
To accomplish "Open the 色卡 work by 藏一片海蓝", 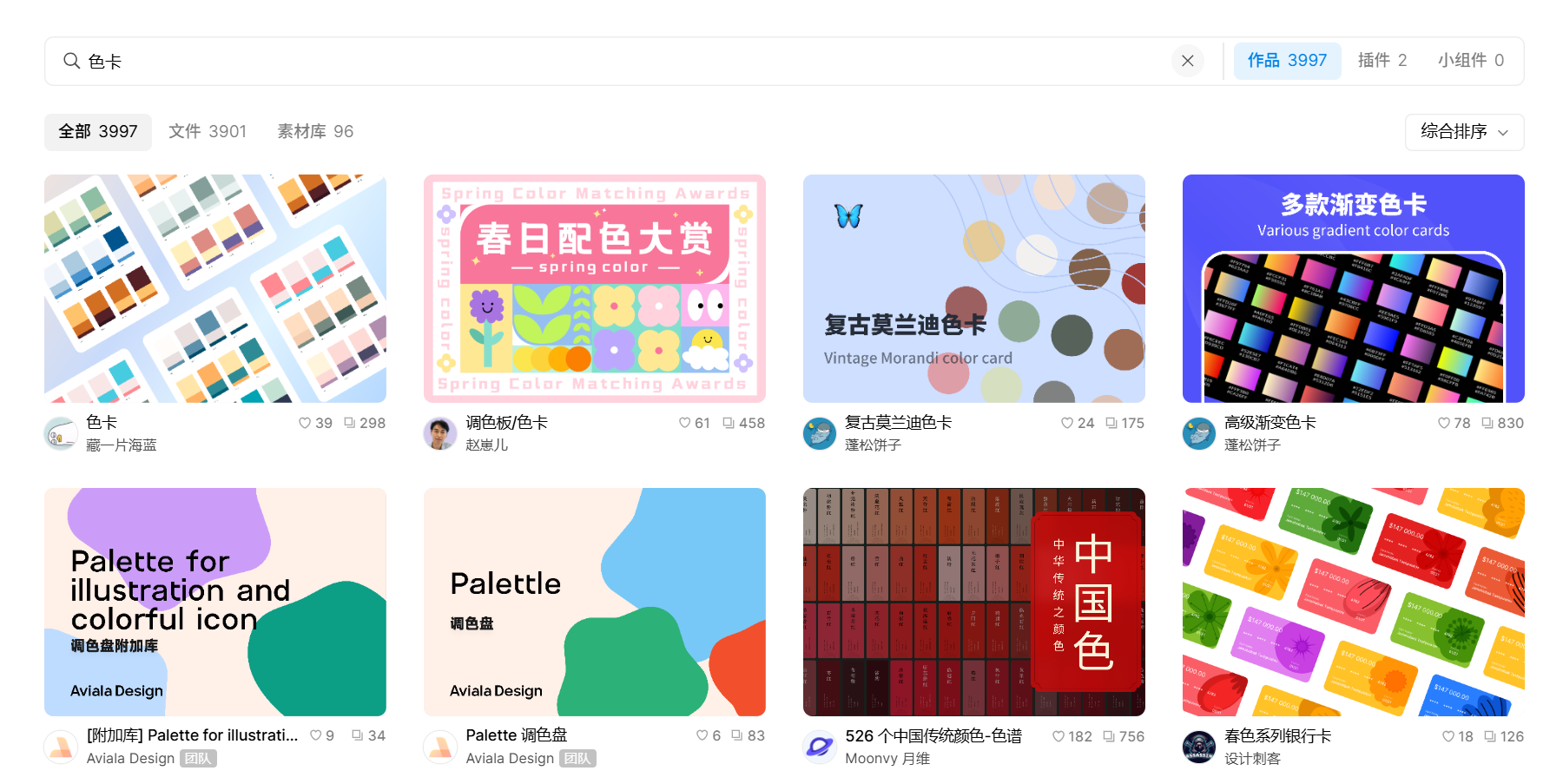I will coord(215,288).
